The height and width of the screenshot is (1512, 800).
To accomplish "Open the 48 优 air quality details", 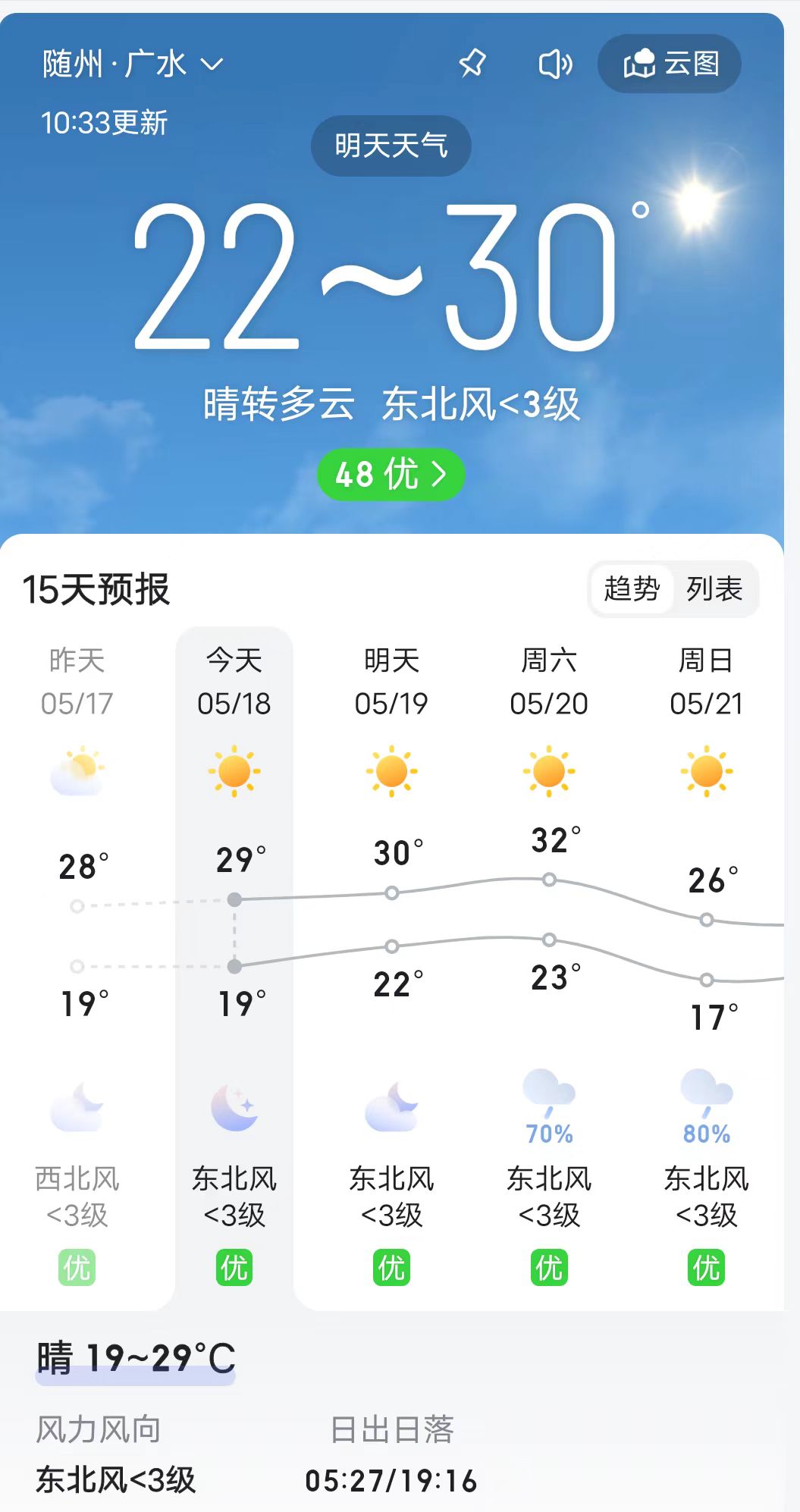I will click(x=391, y=475).
